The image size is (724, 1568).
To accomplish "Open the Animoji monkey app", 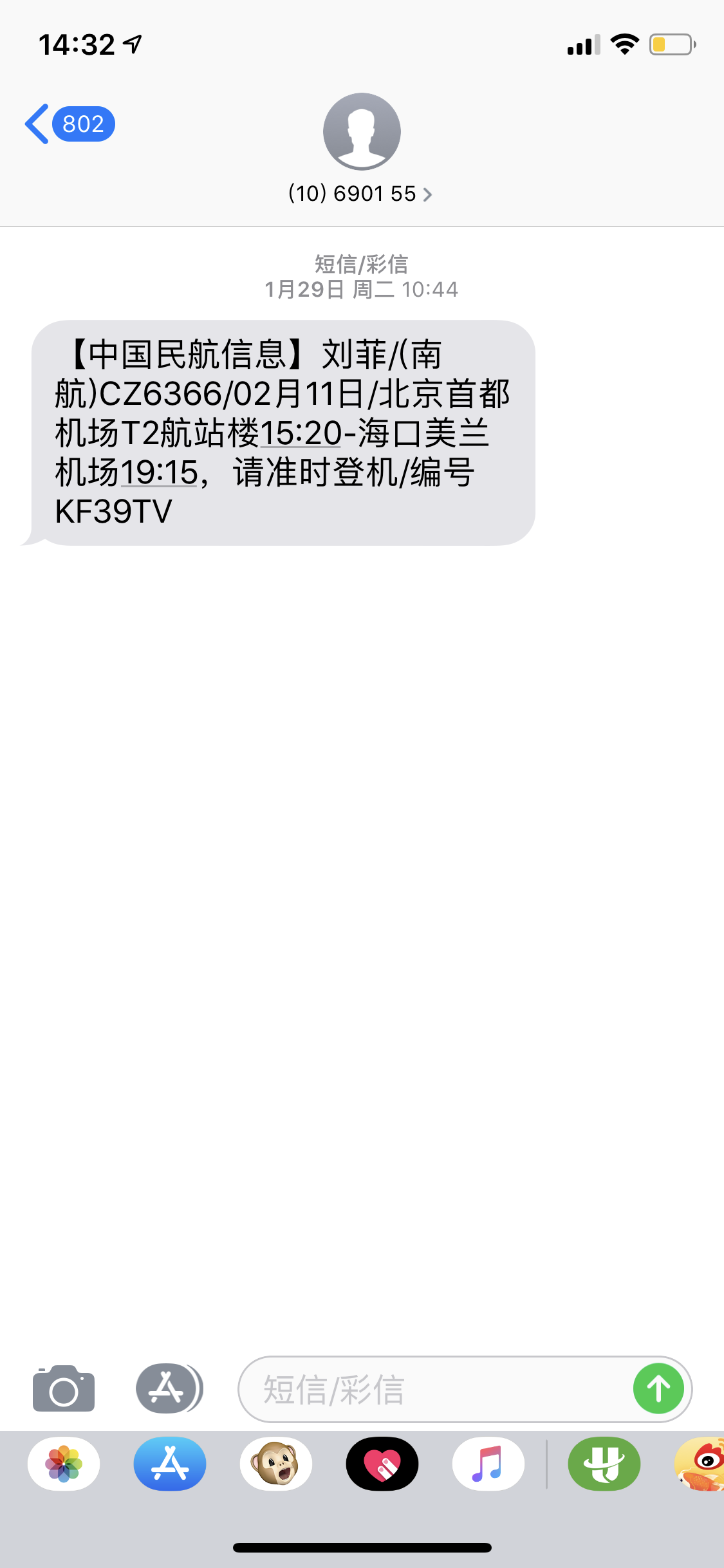I will pos(276,1464).
